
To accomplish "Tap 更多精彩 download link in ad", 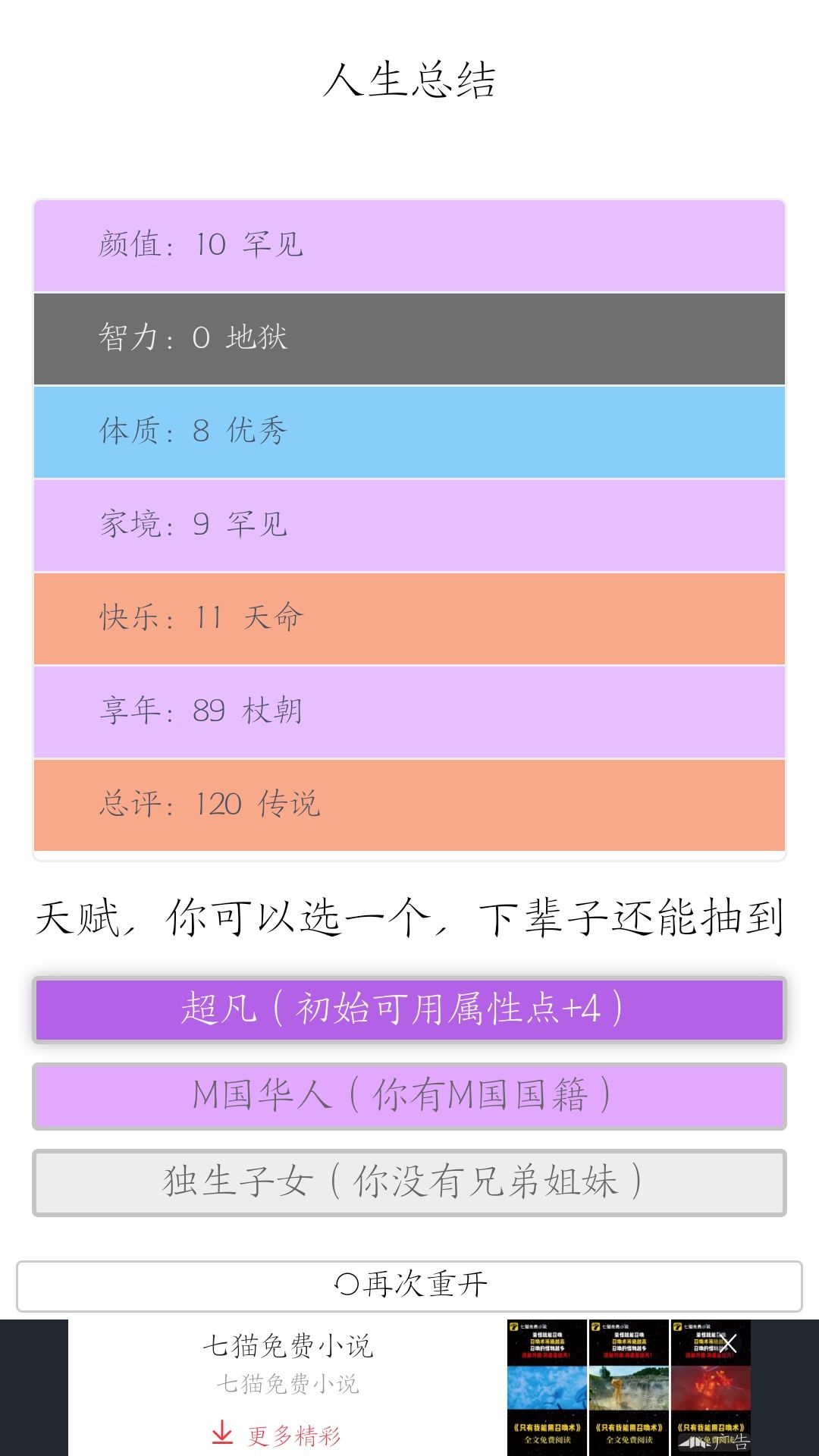I will (276, 1435).
